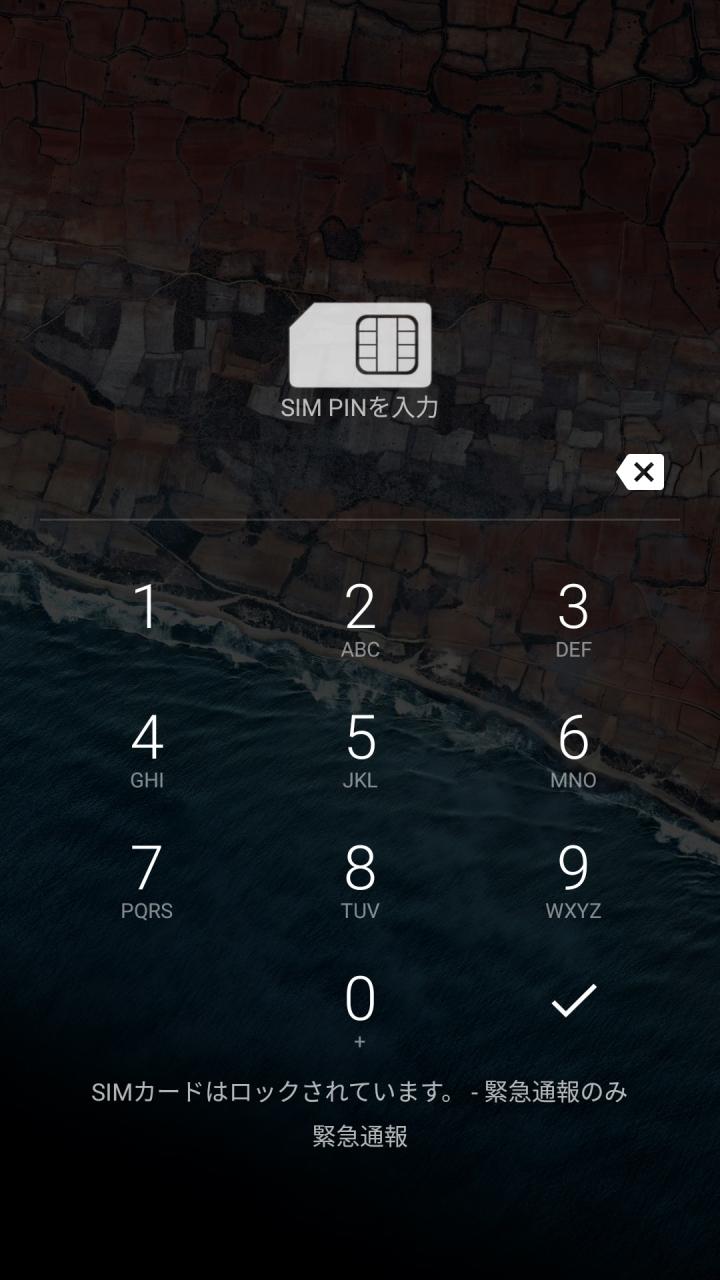
Task: Enter digit 5 JKL
Action: point(360,749)
